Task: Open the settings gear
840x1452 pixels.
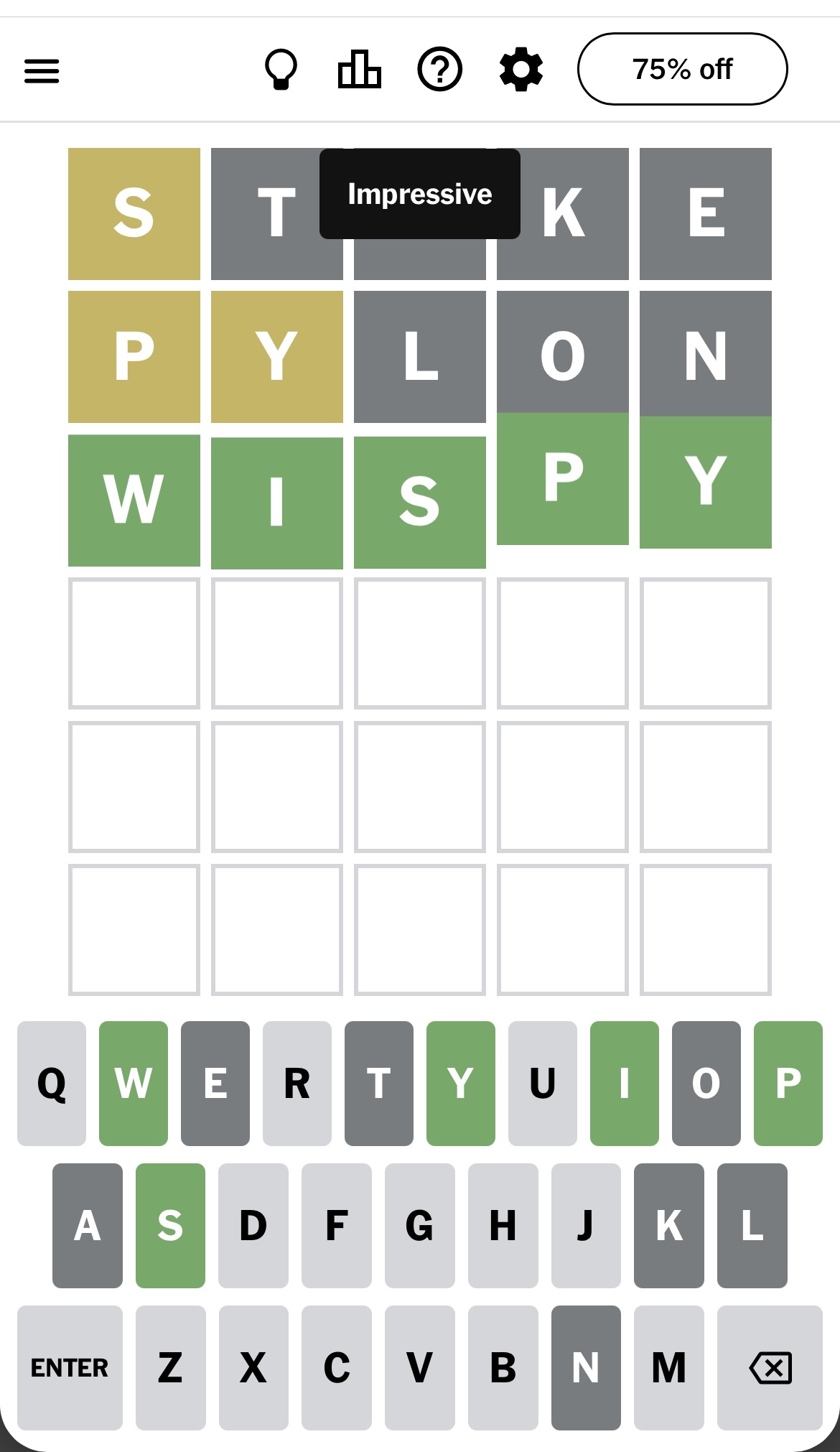Action: click(521, 70)
